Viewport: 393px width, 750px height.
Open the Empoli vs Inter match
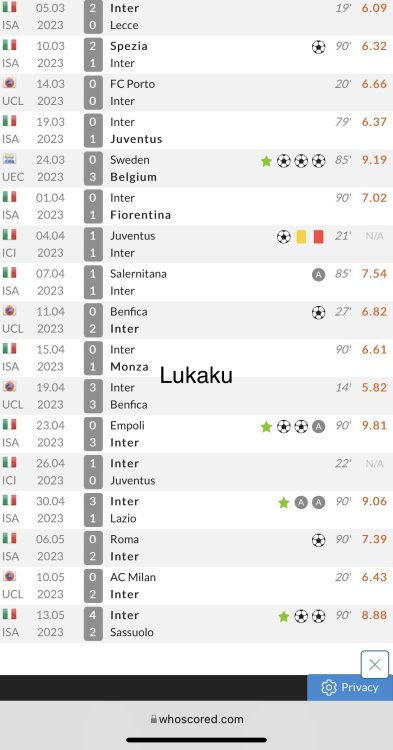(x=196, y=434)
